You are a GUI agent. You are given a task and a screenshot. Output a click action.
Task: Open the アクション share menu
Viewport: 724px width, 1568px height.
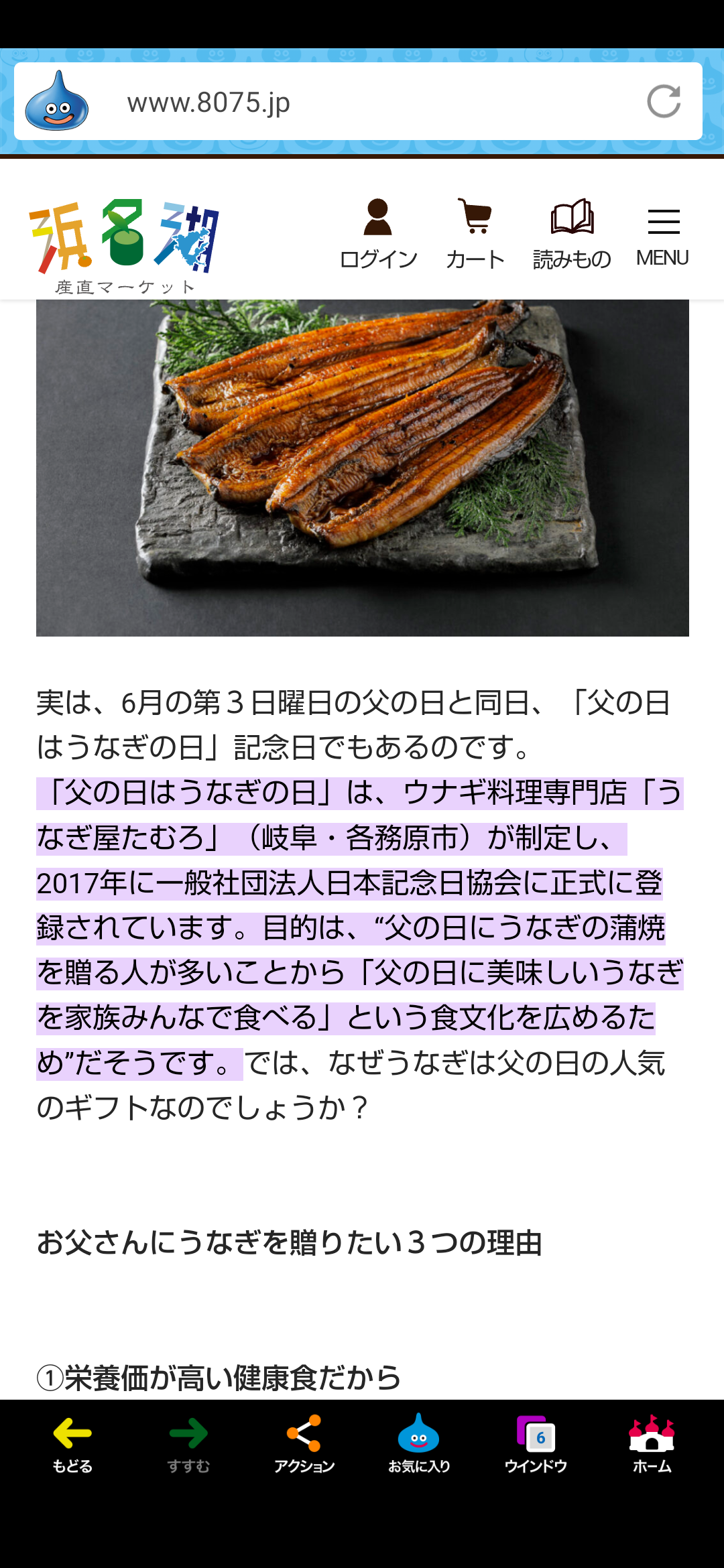[304, 1445]
